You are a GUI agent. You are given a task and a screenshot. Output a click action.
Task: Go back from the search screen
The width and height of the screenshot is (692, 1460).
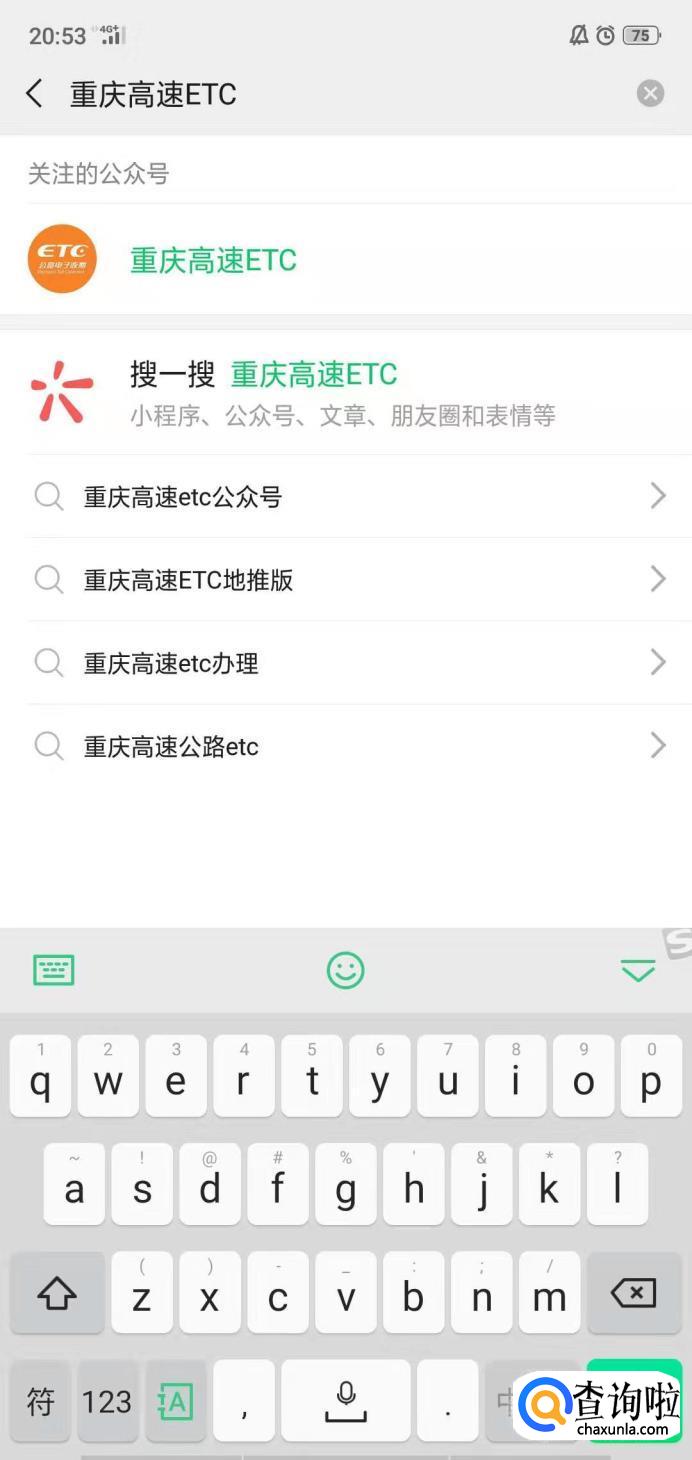click(34, 94)
